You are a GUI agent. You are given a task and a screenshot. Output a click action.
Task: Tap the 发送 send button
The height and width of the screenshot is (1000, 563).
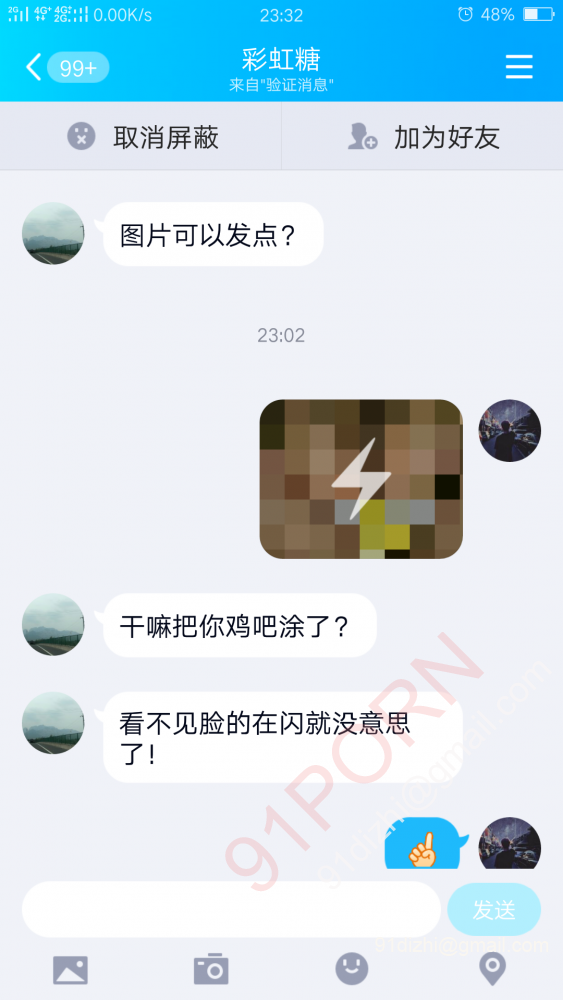coord(494,910)
